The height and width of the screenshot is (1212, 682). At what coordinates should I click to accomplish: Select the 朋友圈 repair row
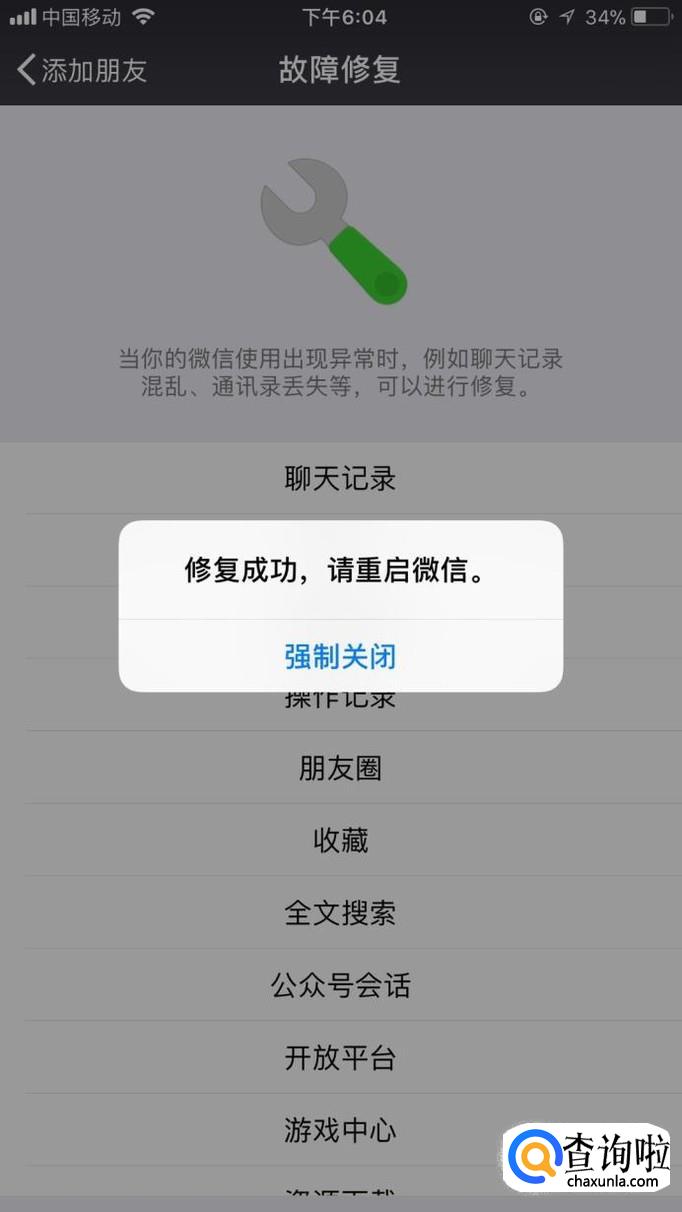pyautogui.click(x=341, y=768)
